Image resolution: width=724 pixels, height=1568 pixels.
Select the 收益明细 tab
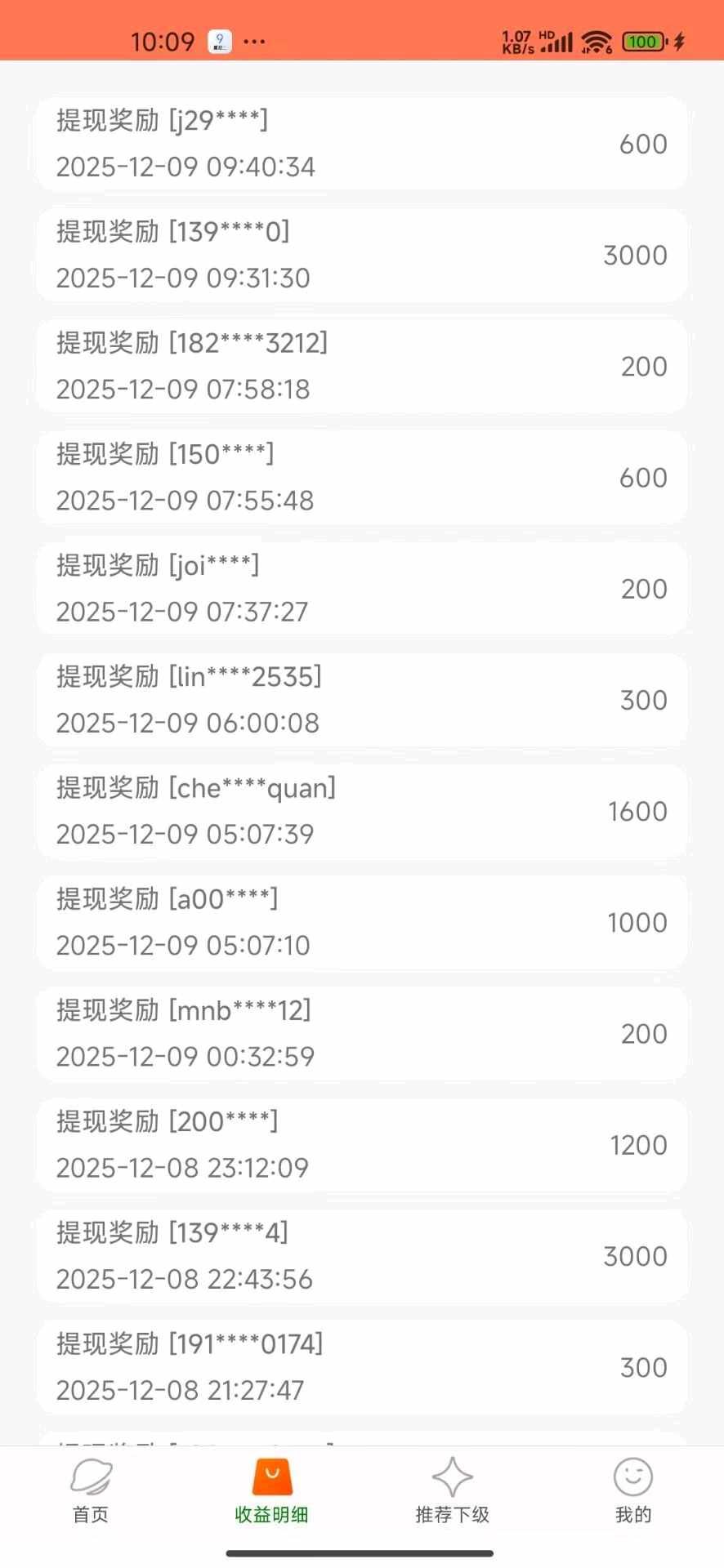click(x=271, y=1491)
